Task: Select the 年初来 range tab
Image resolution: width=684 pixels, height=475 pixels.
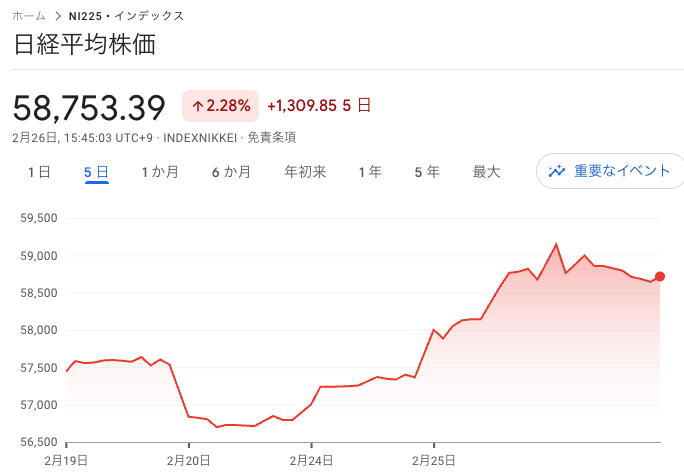Action: 305,172
